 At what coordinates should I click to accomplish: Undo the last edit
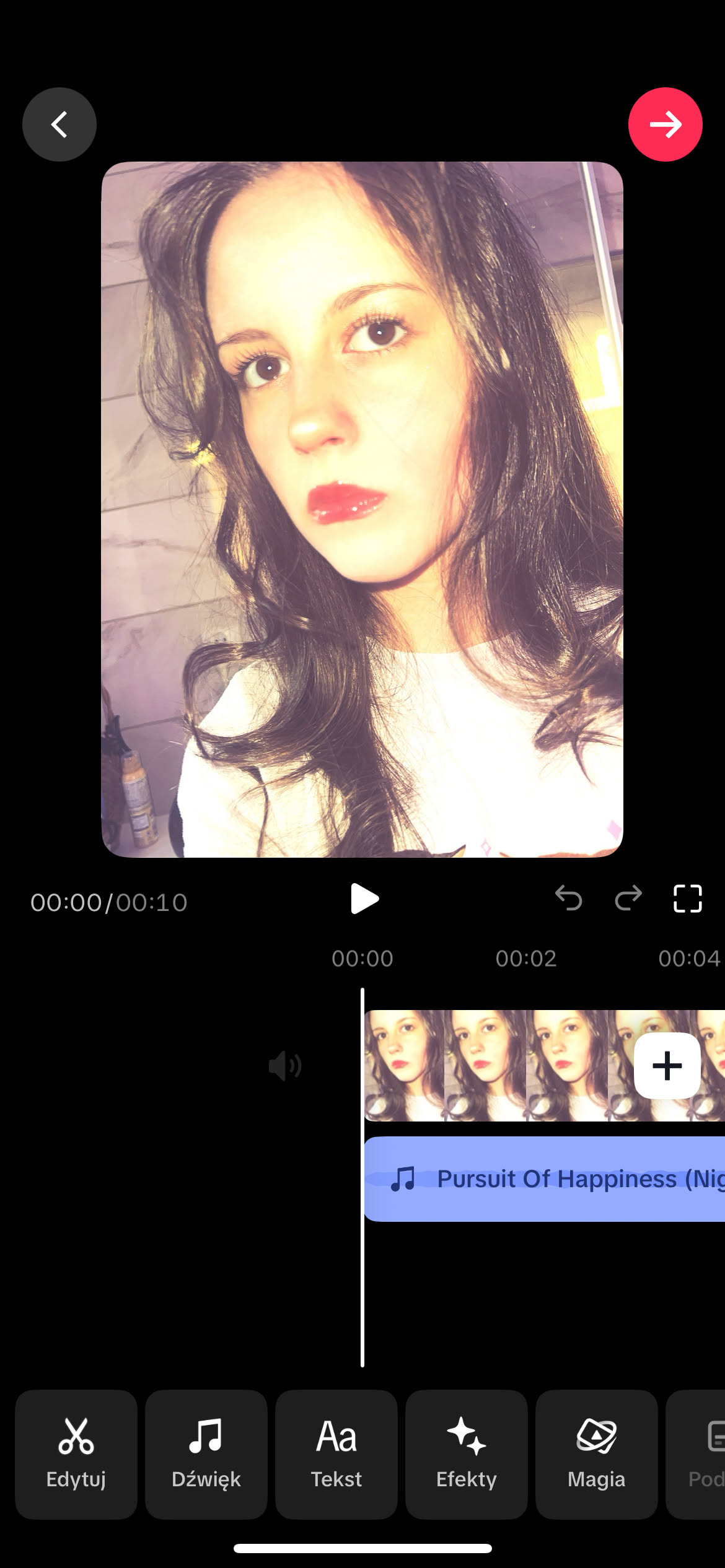(x=568, y=898)
